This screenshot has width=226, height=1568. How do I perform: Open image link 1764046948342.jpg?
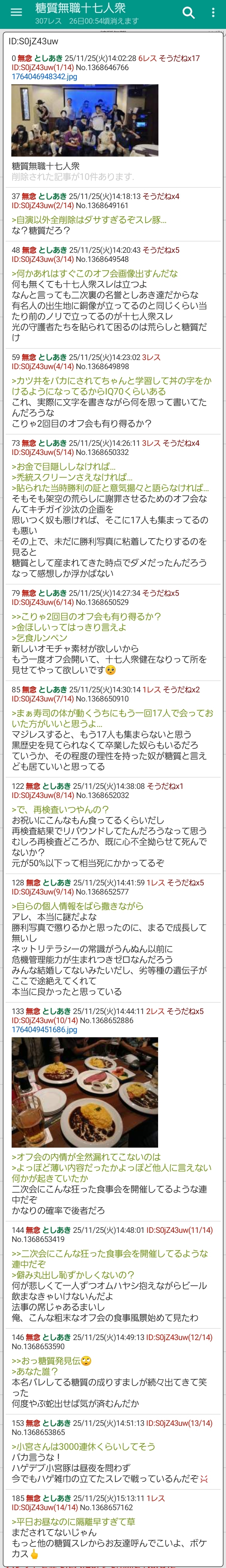pyautogui.click(x=44, y=77)
